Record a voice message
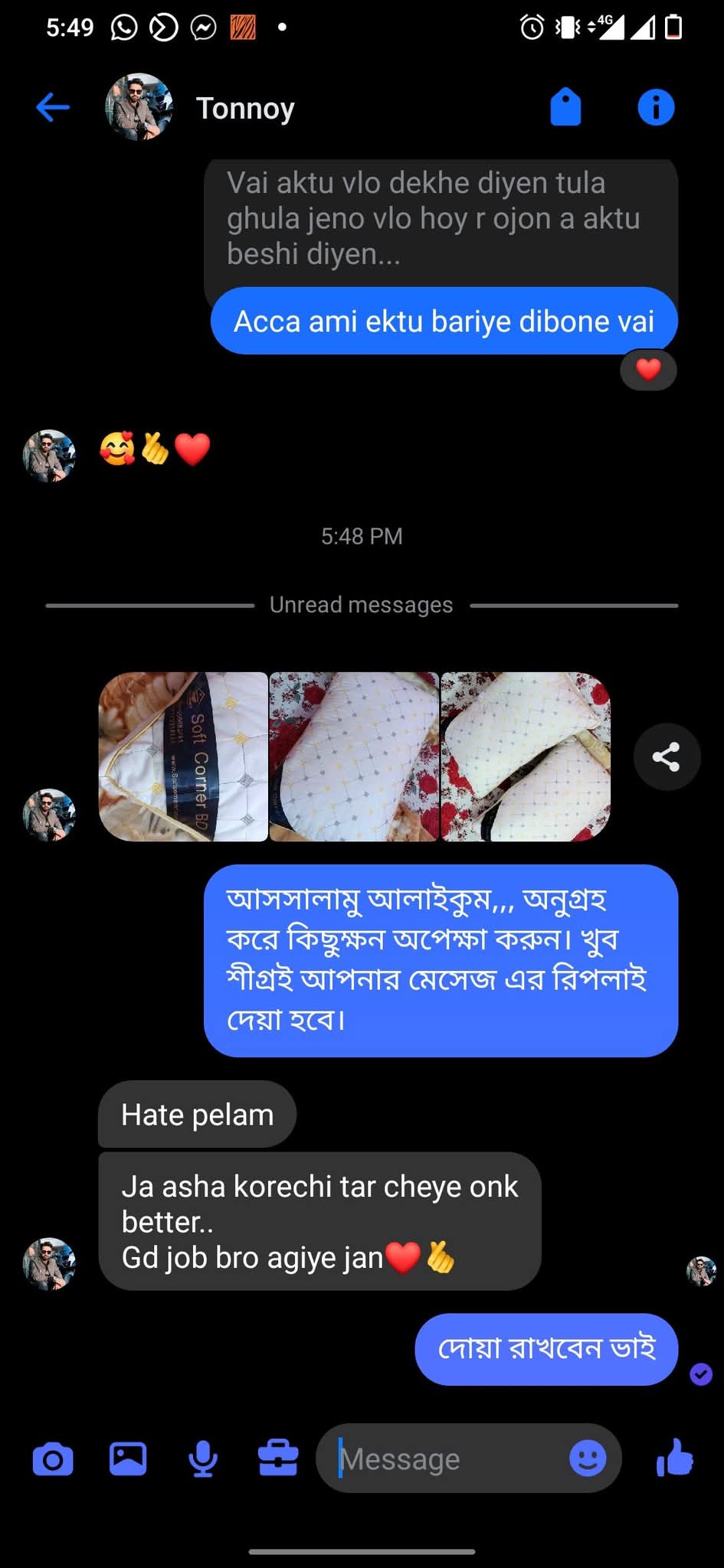Image resolution: width=724 pixels, height=1568 pixels. pyautogui.click(x=203, y=1459)
